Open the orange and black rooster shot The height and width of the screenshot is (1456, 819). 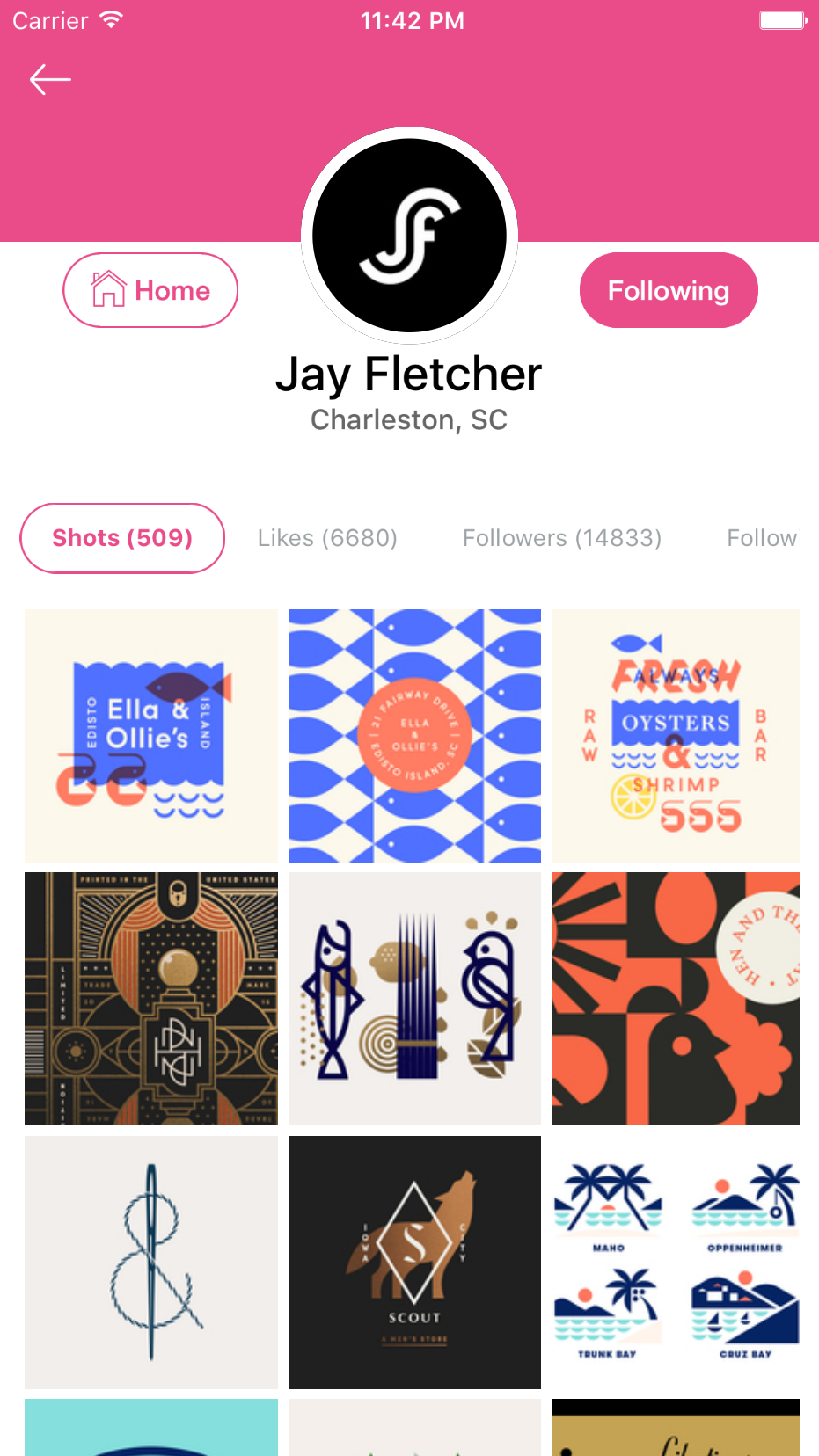coord(676,999)
